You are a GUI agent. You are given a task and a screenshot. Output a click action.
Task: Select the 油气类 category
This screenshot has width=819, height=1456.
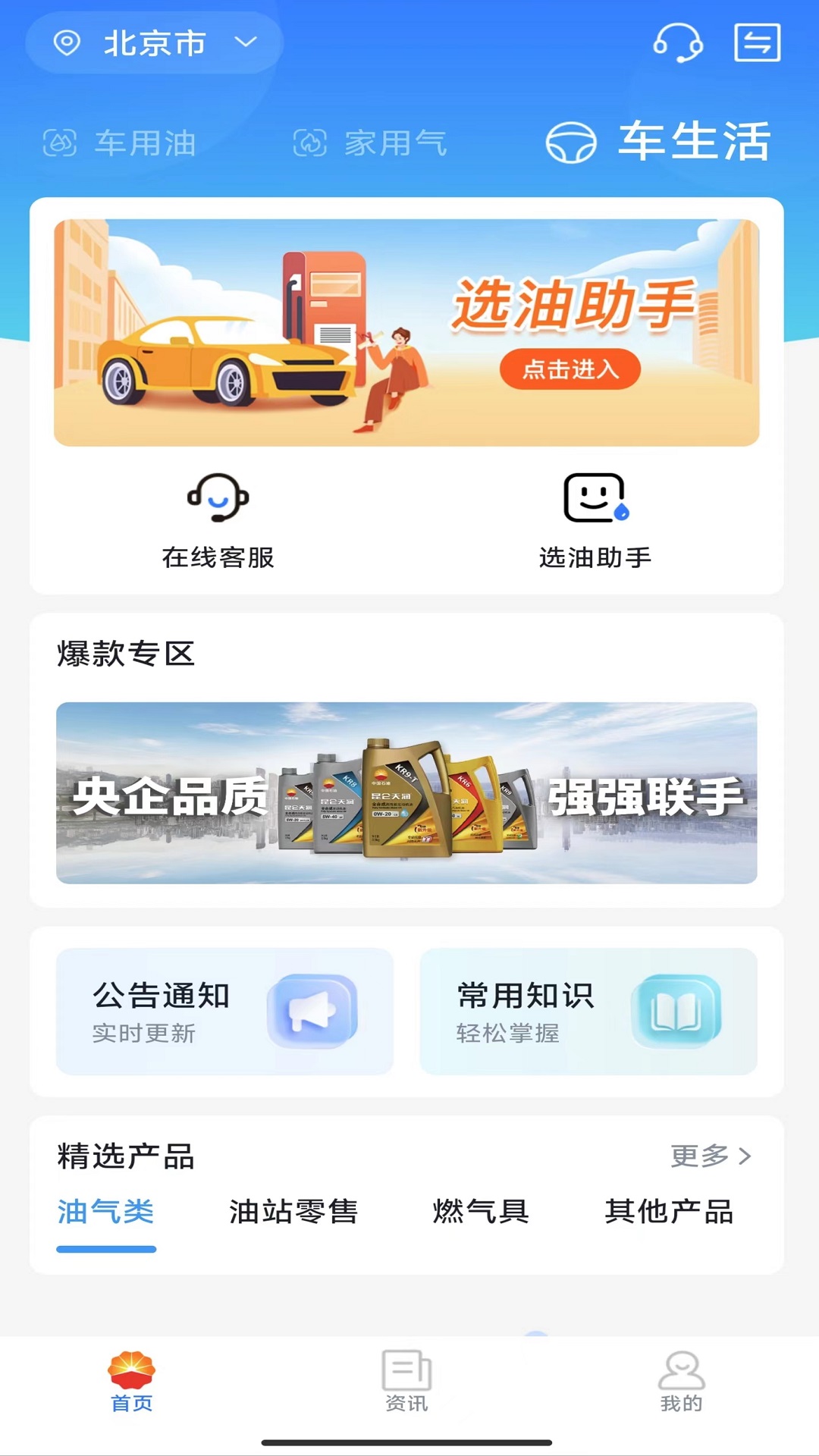pos(106,1213)
